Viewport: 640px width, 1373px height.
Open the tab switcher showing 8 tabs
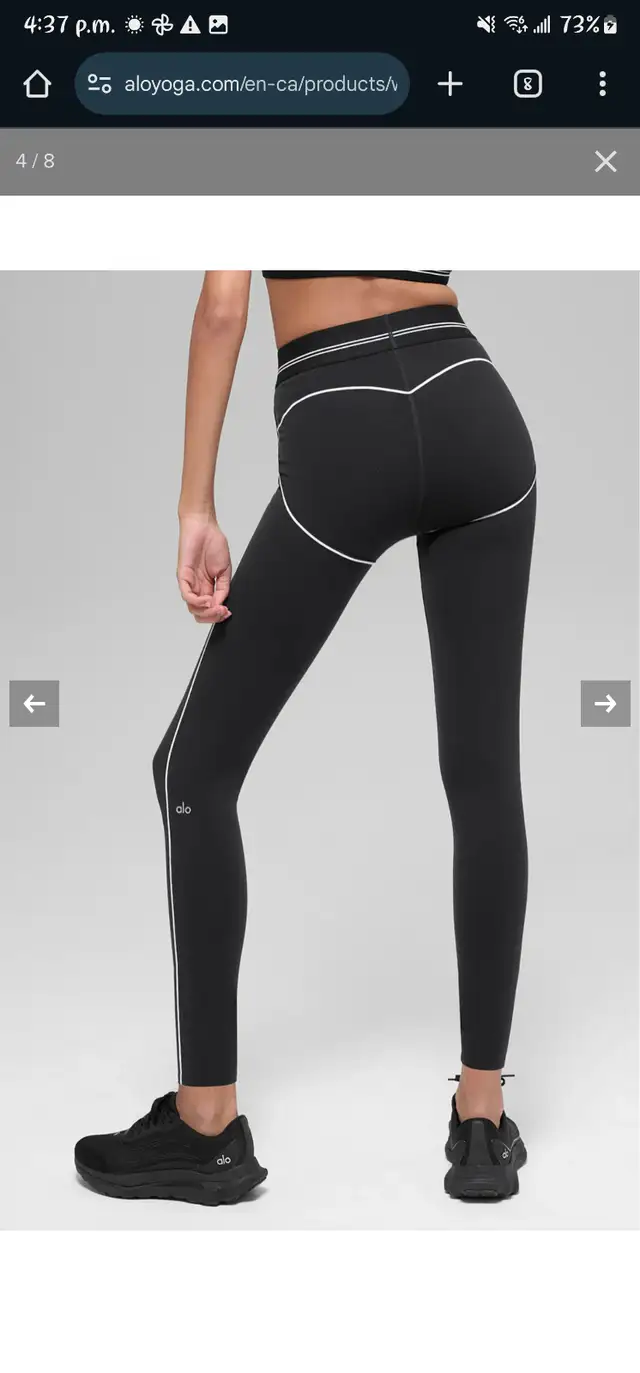coord(527,84)
